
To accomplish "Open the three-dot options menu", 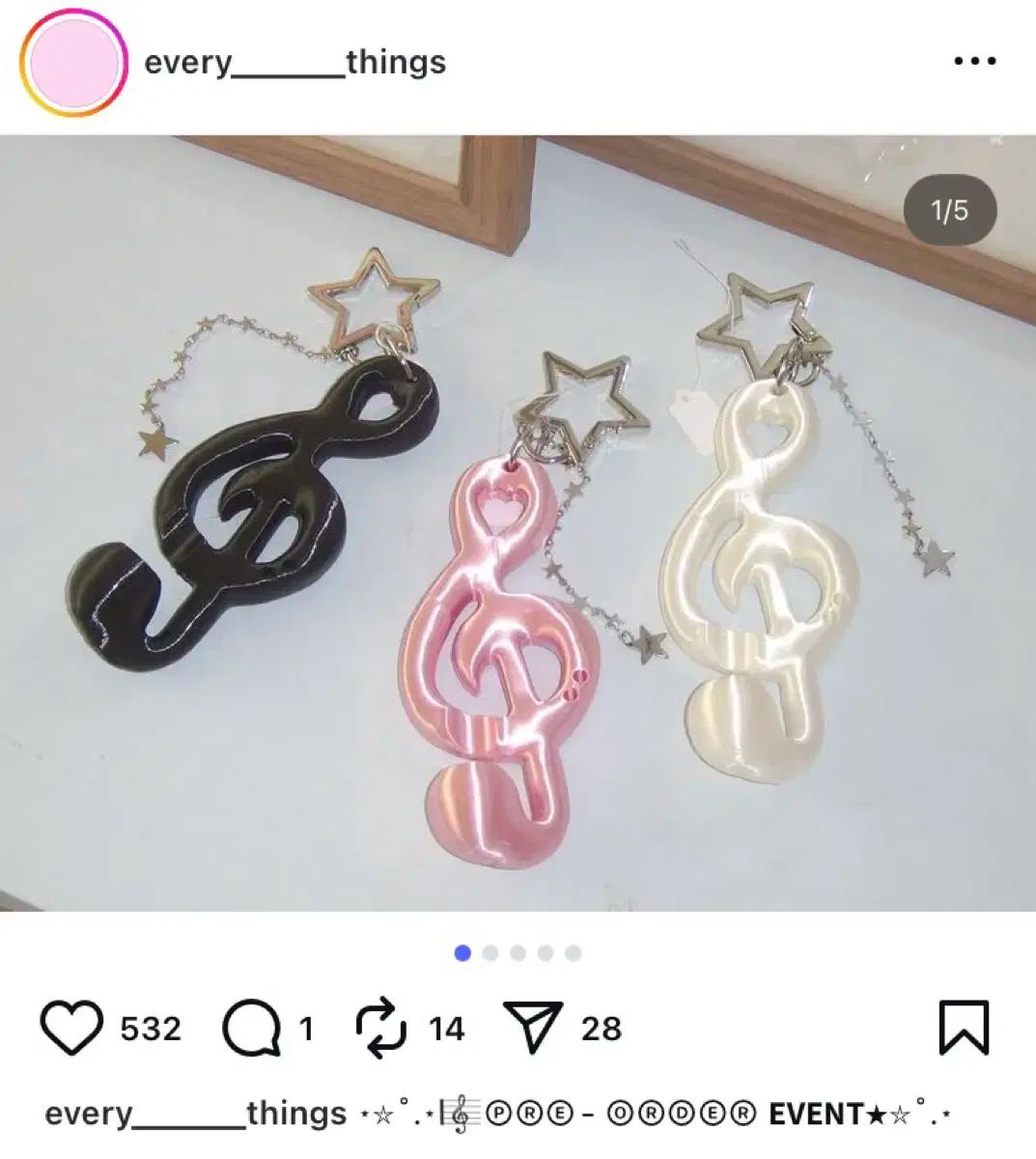I will point(973,62).
